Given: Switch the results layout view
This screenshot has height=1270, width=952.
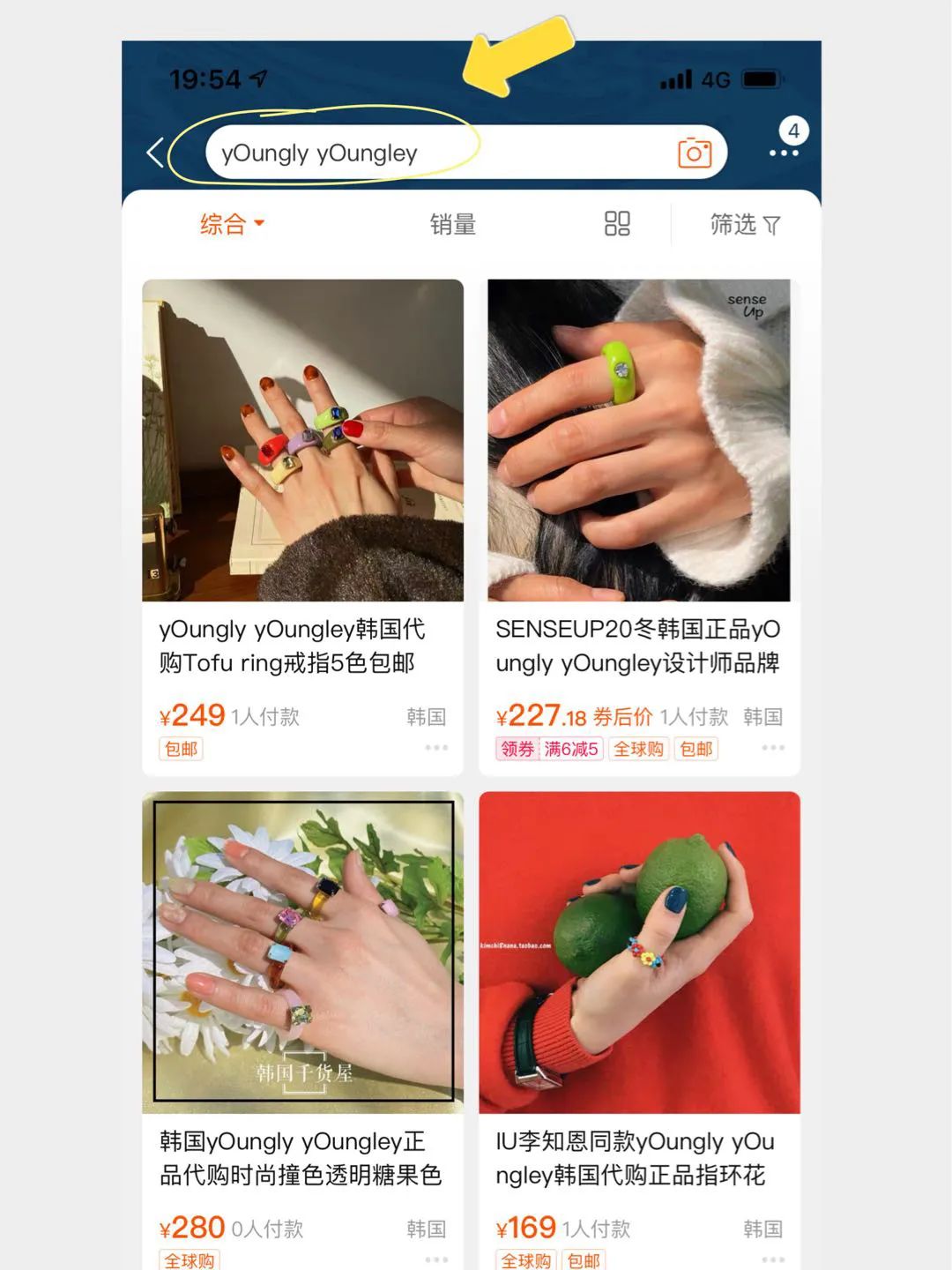Looking at the screenshot, I should (x=617, y=224).
